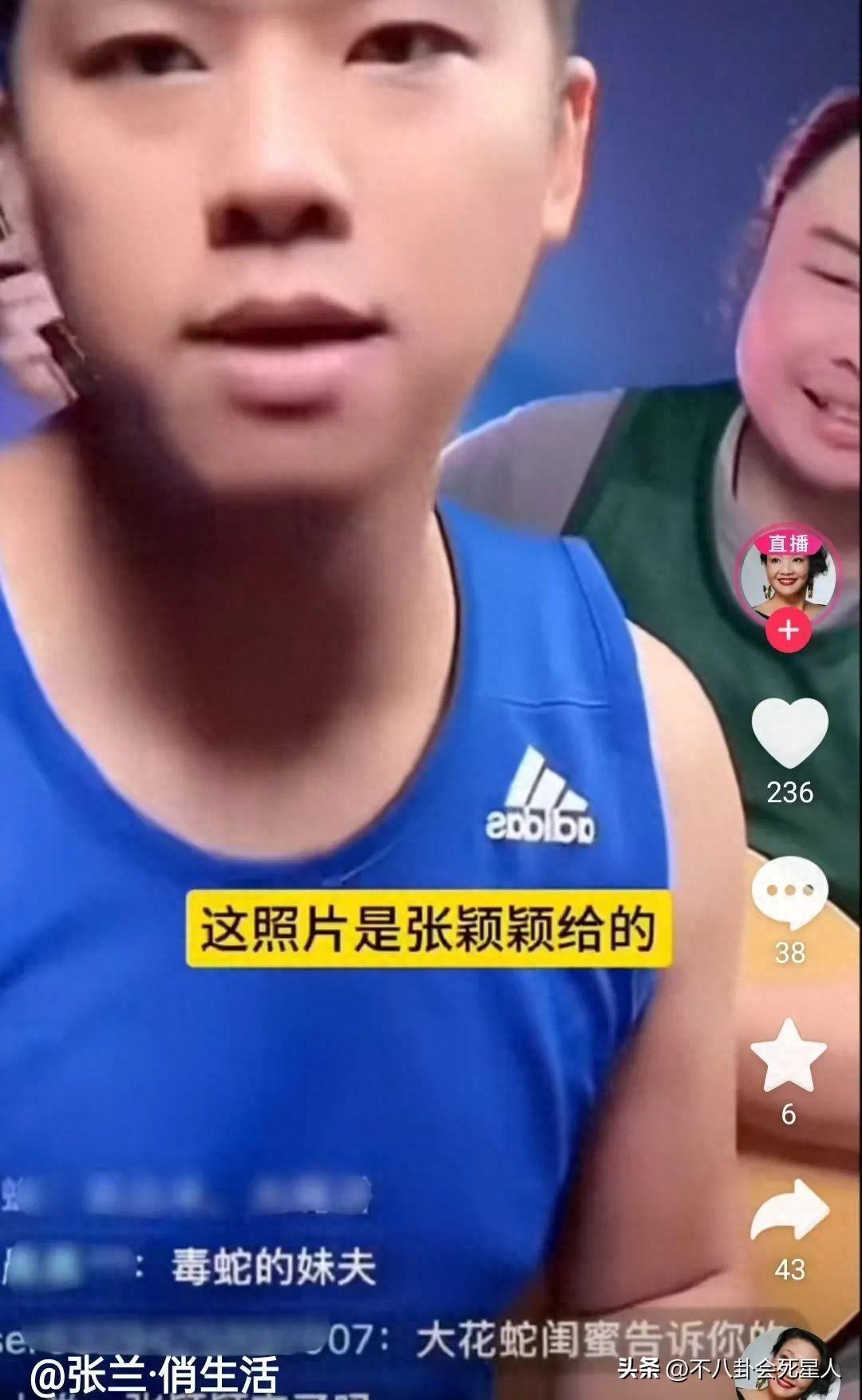Open the live streamer's profile avatar
The height and width of the screenshot is (1400, 862).
[x=788, y=576]
